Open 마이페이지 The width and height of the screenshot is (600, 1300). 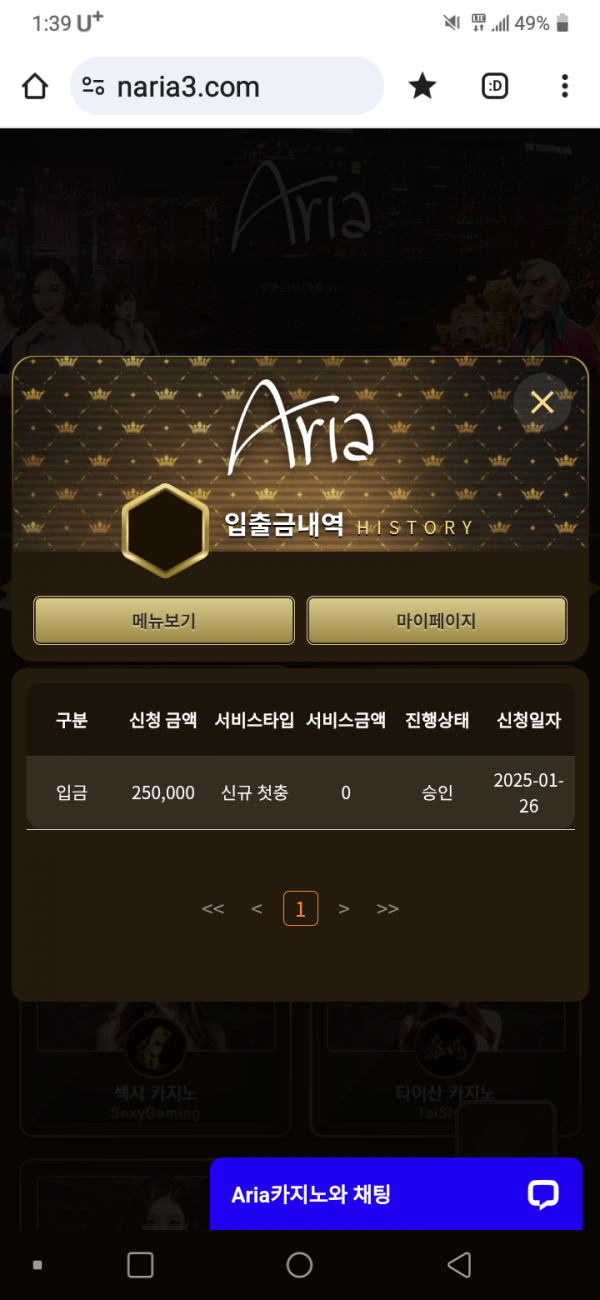click(x=436, y=621)
